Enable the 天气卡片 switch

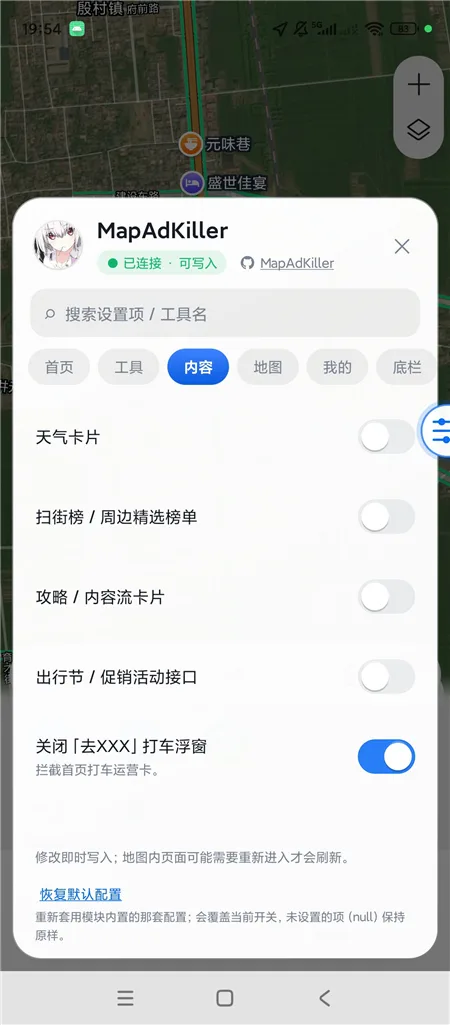coord(386,437)
